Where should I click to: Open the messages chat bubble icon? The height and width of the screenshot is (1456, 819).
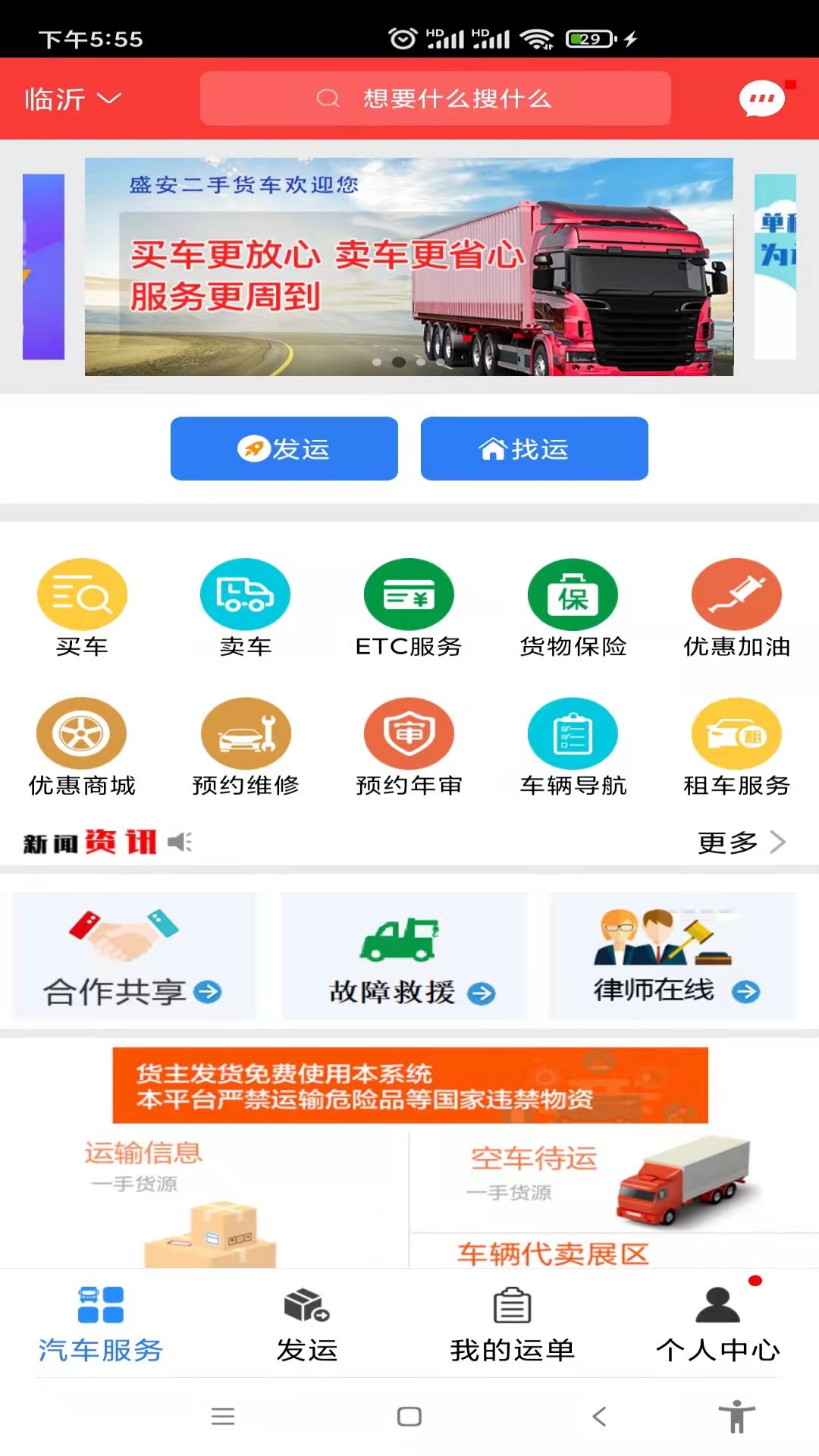click(x=761, y=99)
